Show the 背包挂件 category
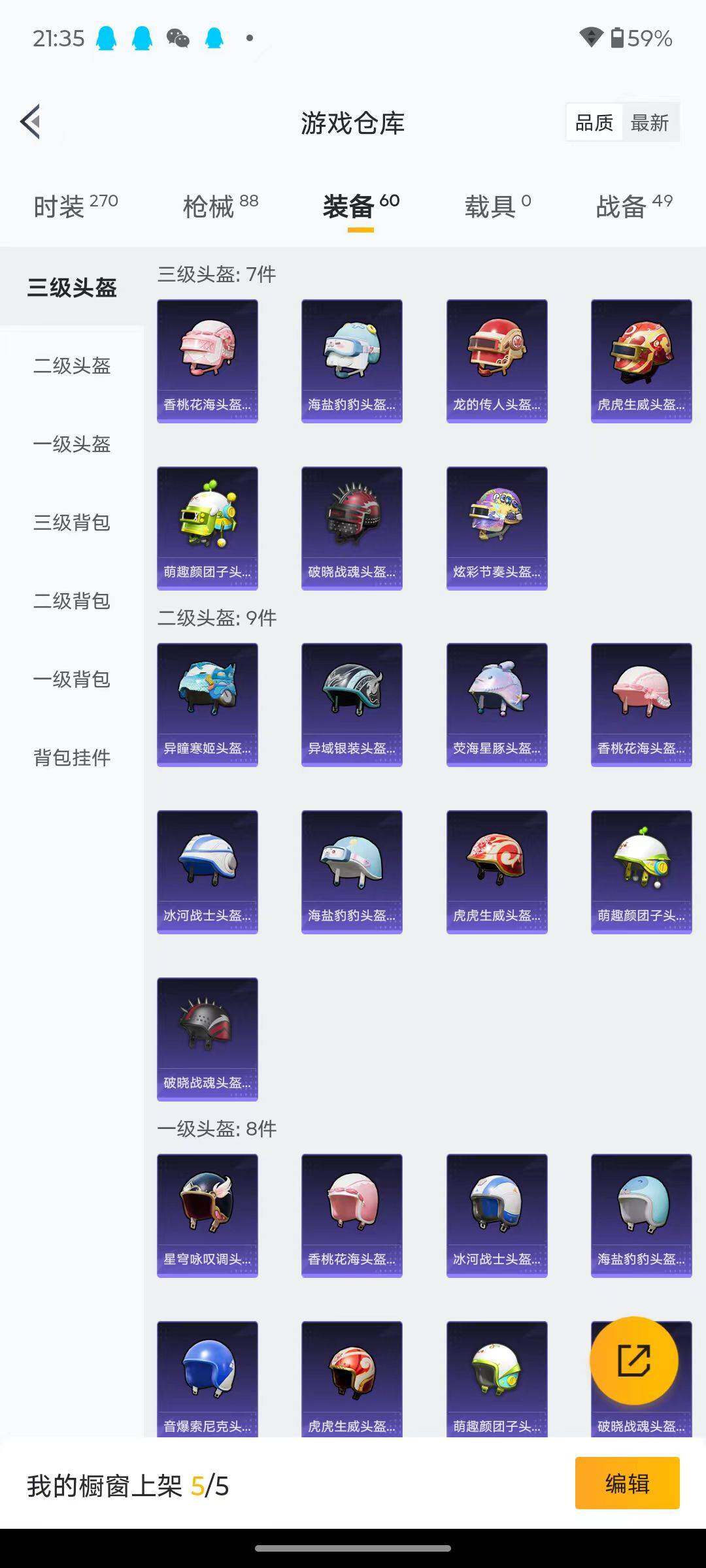The height and width of the screenshot is (1568, 706). point(72,758)
